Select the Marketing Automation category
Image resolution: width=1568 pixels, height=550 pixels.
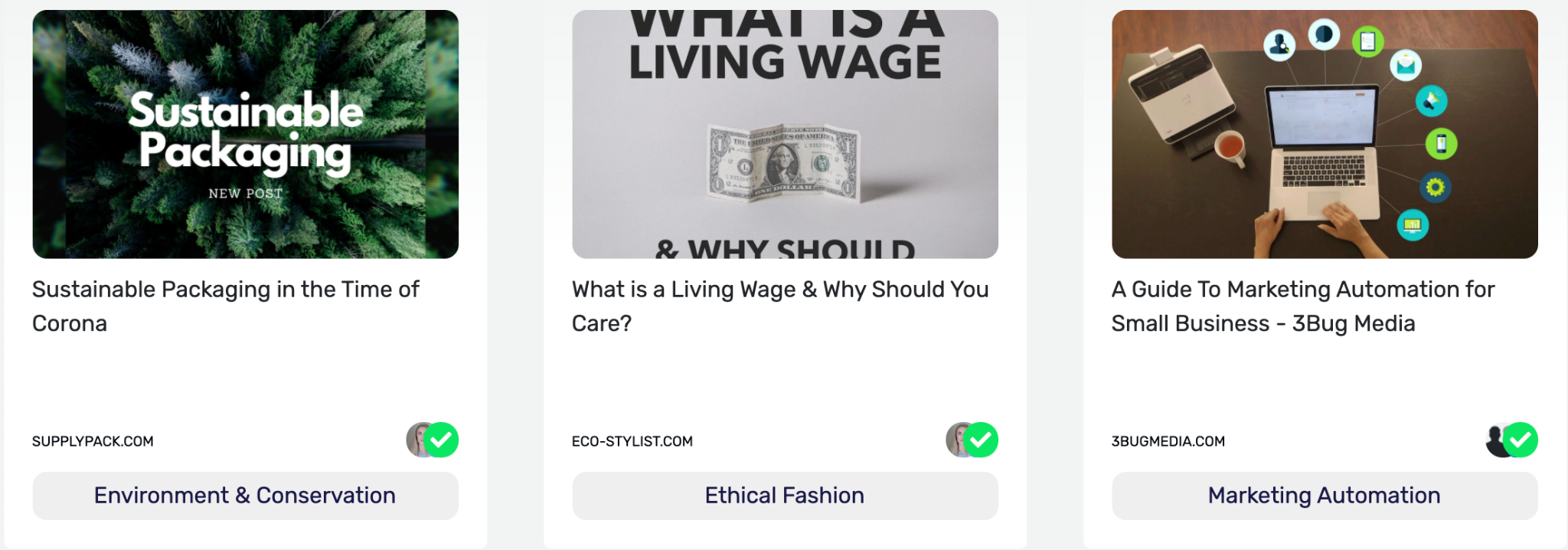point(1325,496)
